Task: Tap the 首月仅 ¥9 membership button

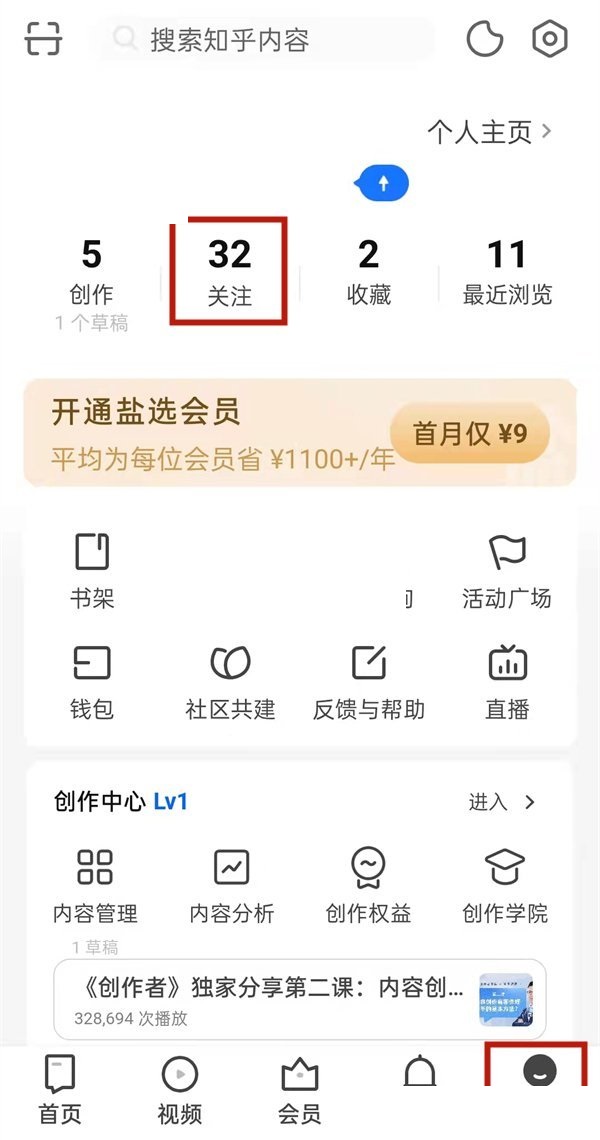Action: [469, 433]
